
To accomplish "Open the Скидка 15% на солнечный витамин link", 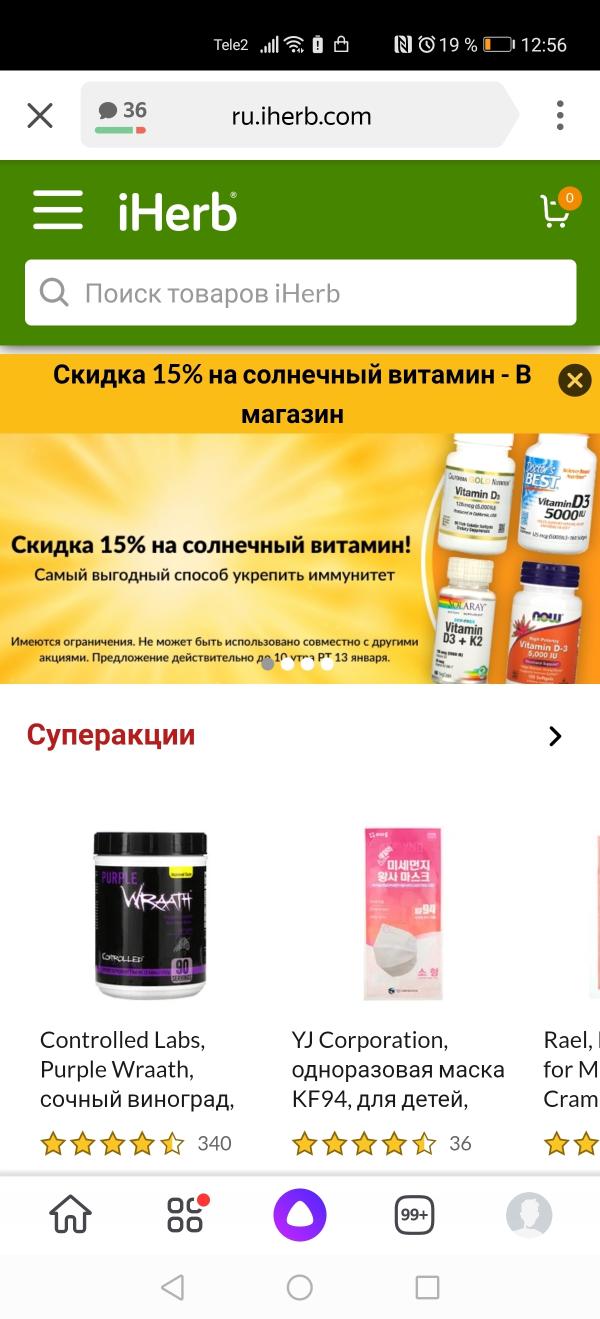I will (291, 394).
